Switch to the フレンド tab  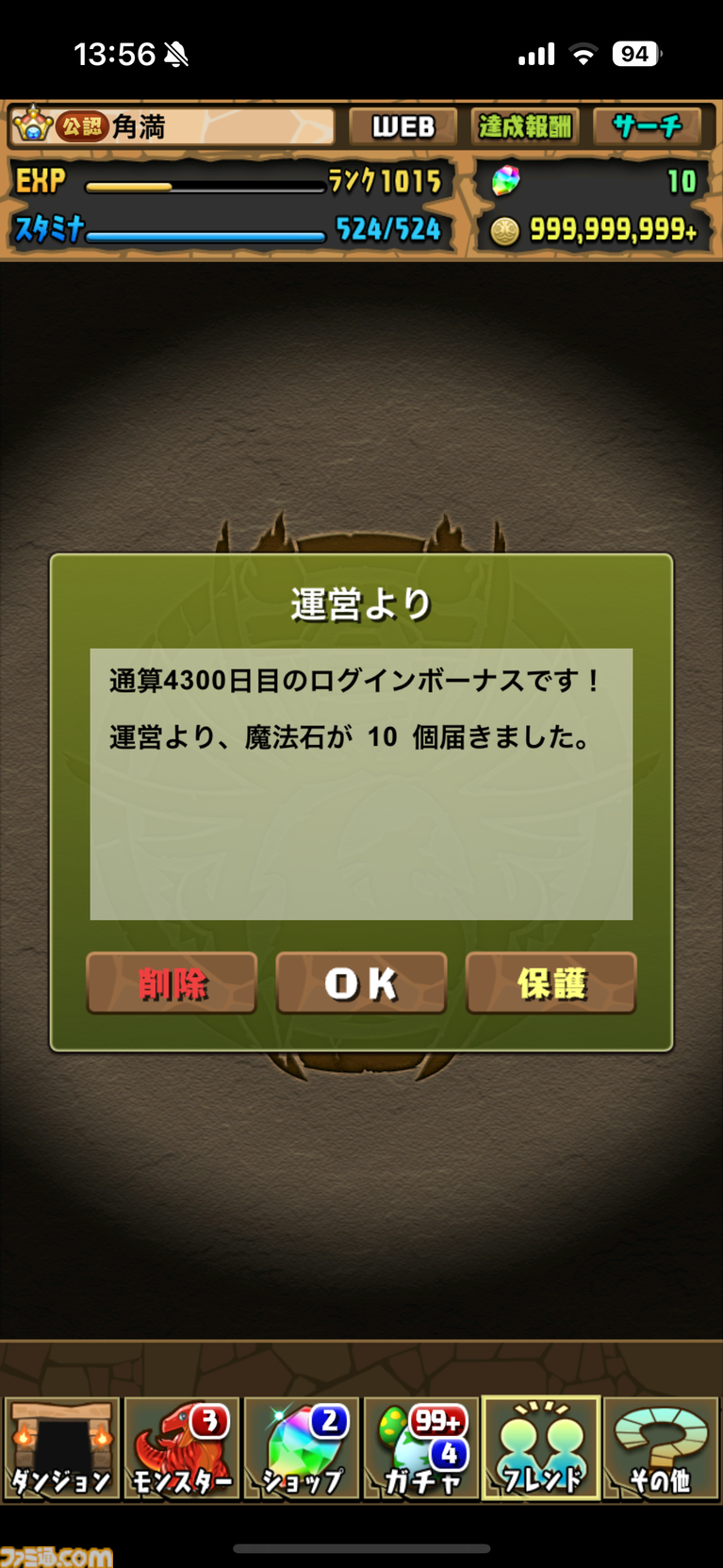[x=541, y=1448]
